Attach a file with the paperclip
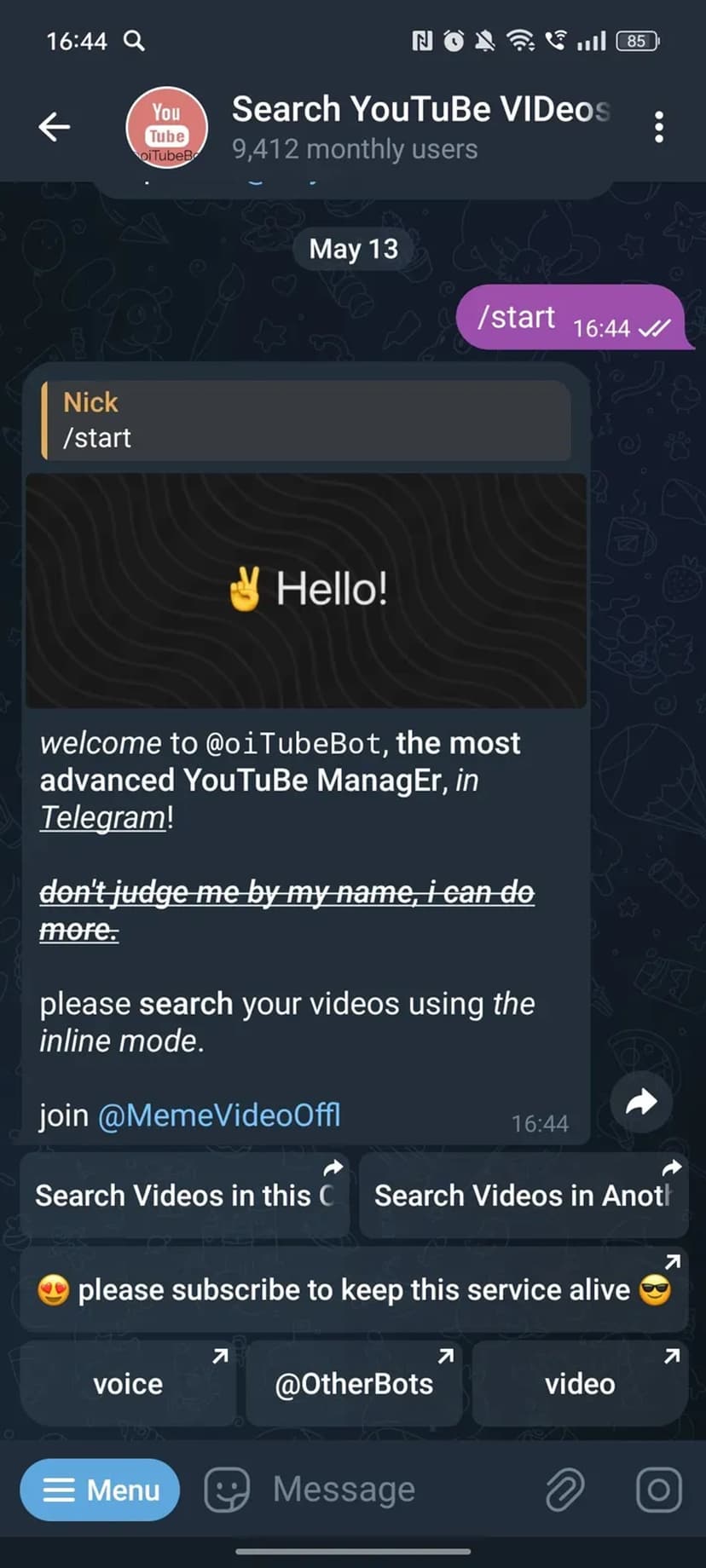The width and height of the screenshot is (706, 1568). coord(565,1490)
